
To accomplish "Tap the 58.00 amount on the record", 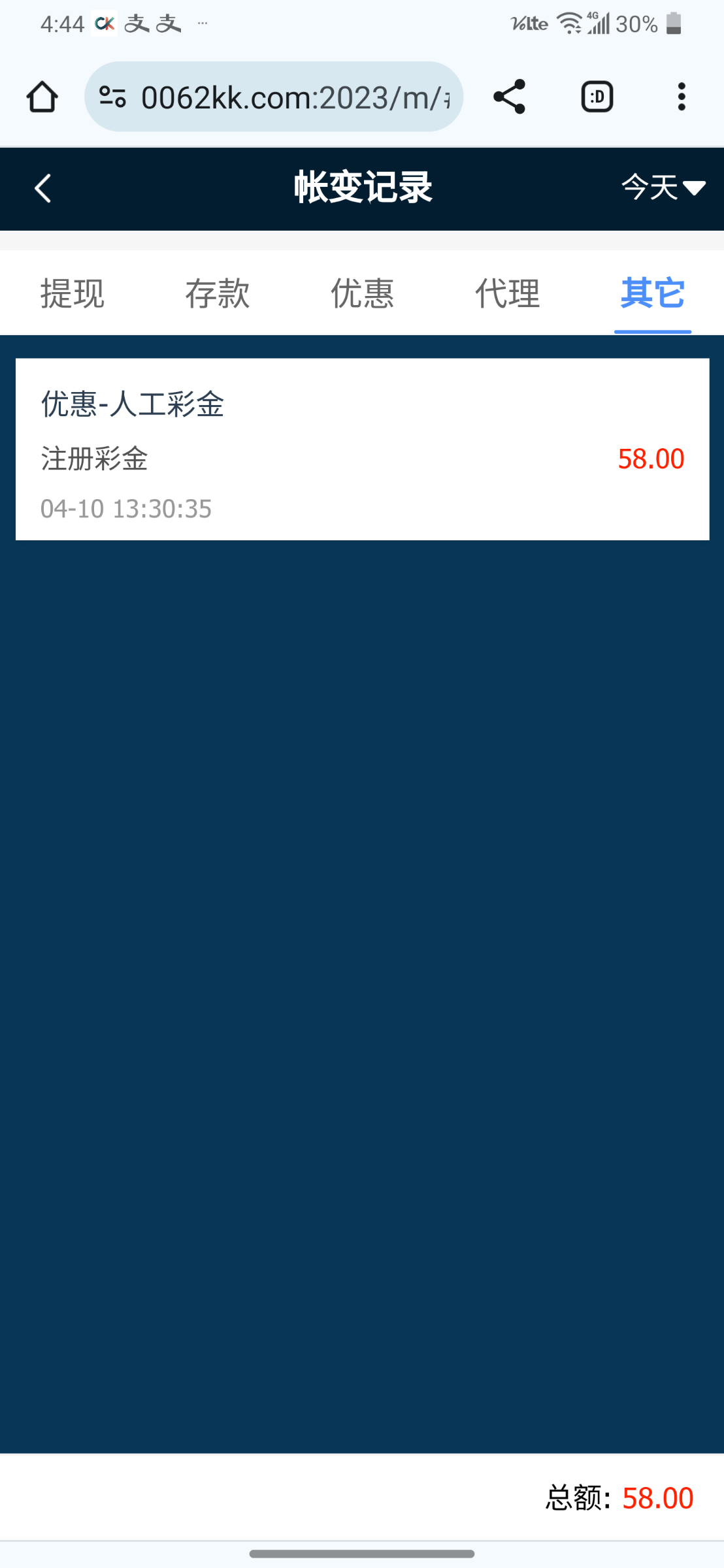I will (x=651, y=459).
